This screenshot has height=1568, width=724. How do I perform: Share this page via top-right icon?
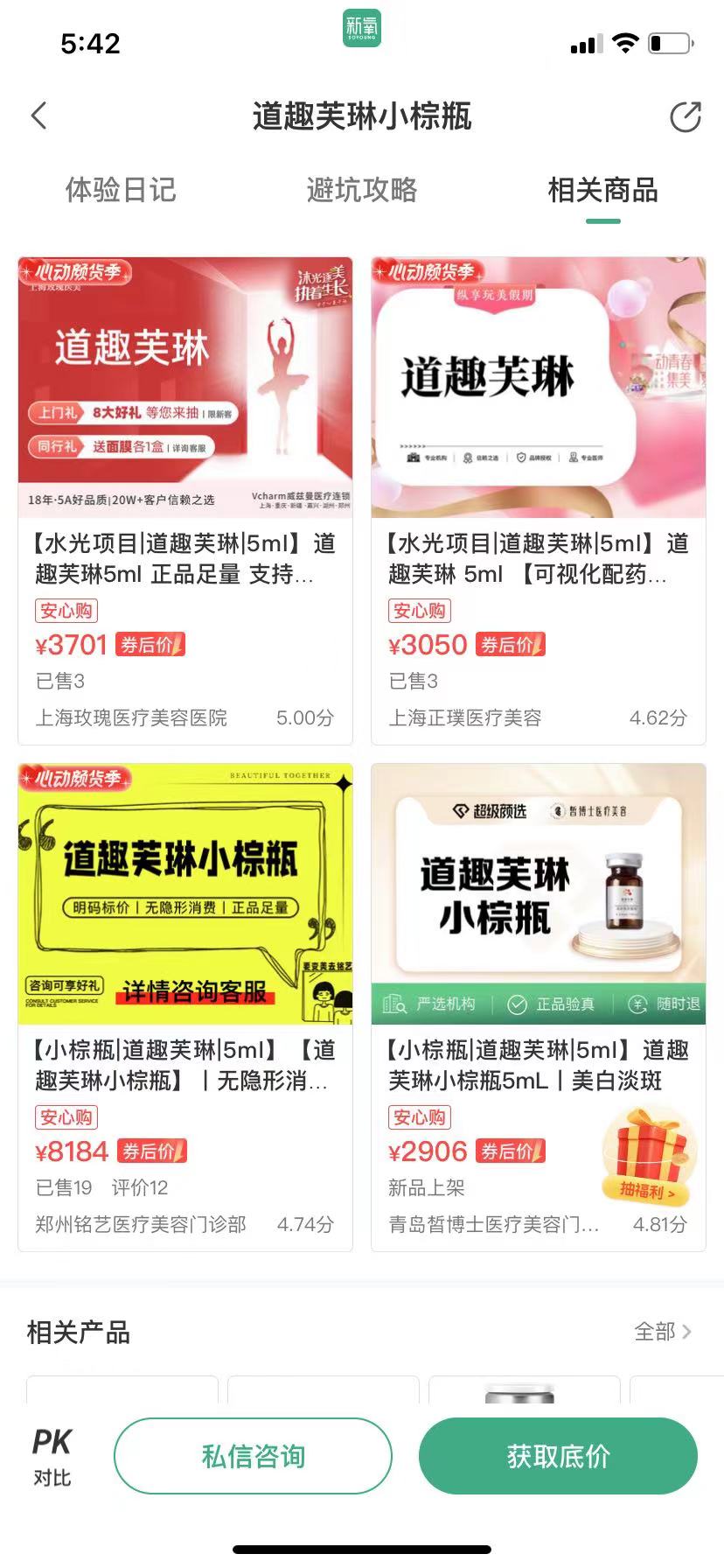click(685, 116)
